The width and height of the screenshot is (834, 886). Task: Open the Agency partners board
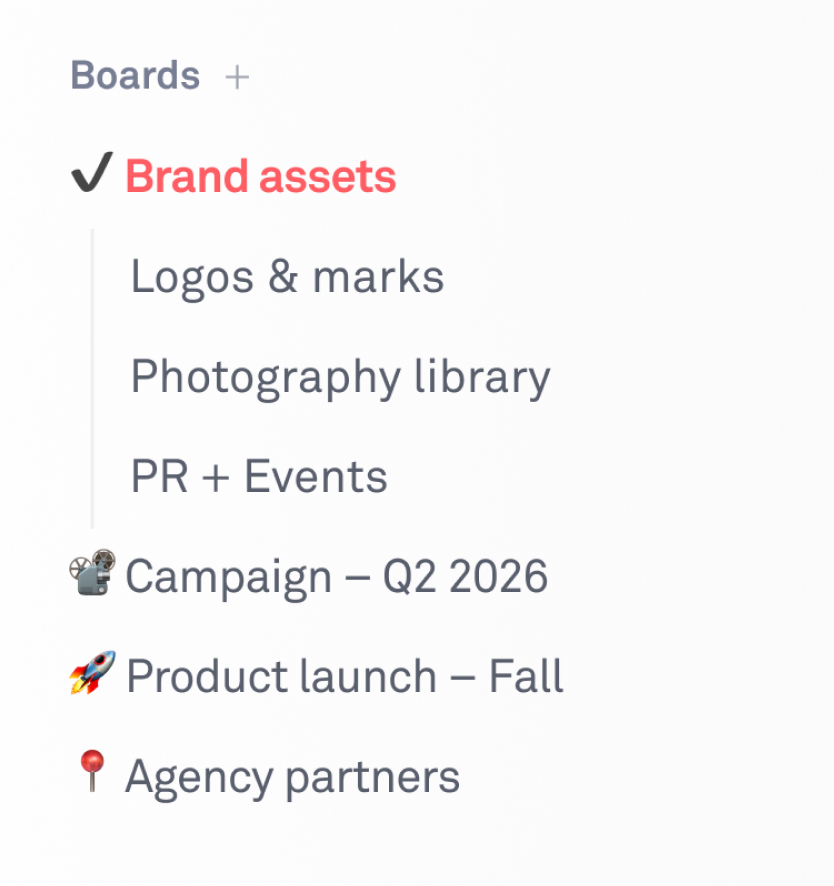(292, 777)
